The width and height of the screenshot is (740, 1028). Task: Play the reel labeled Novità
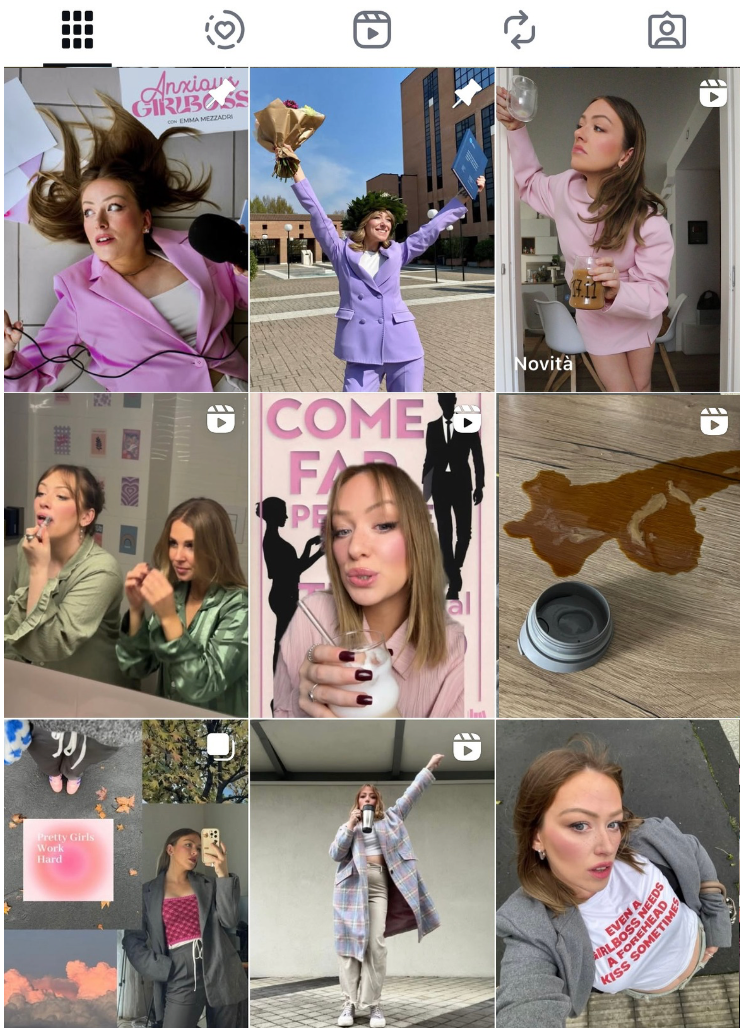(618, 229)
